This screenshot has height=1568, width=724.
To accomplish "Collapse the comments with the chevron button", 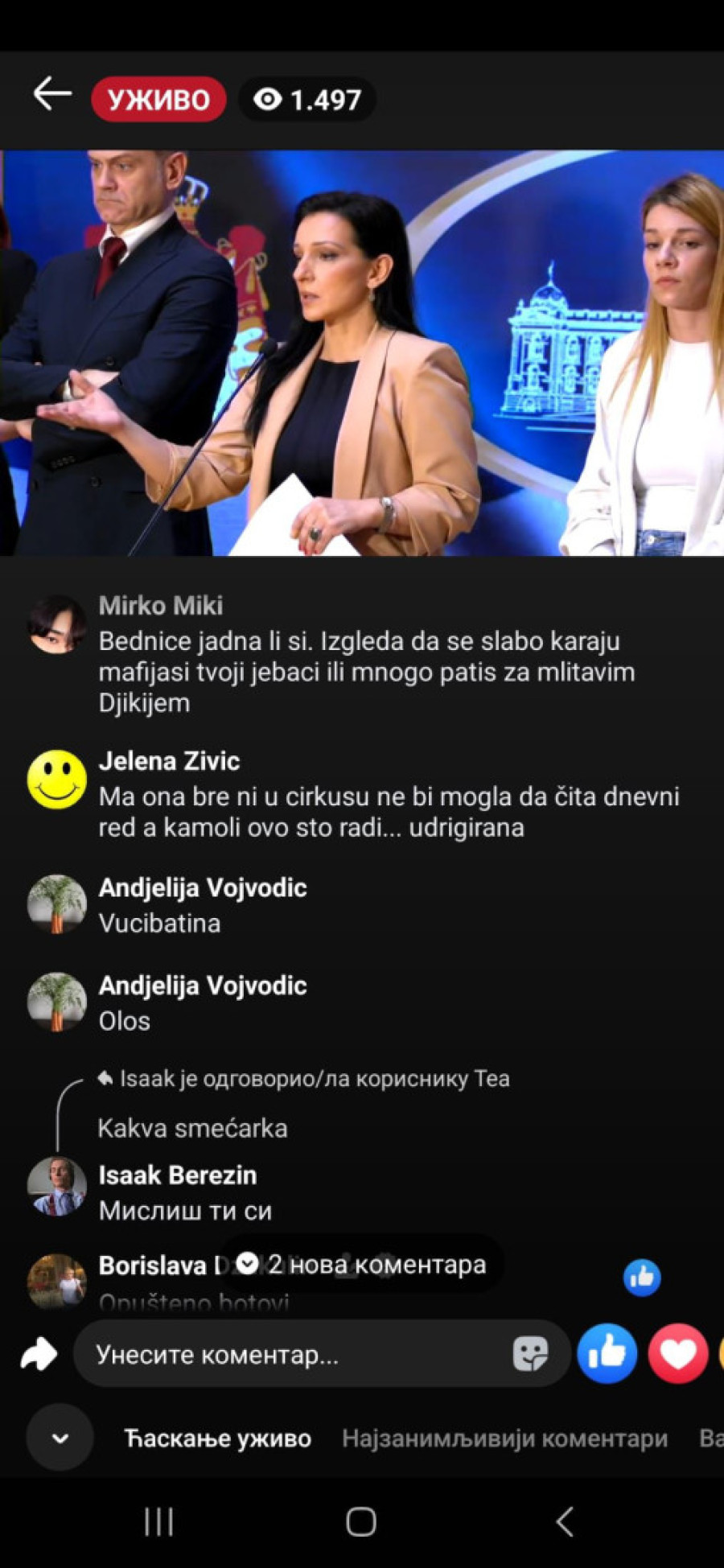I will pos(60,1438).
